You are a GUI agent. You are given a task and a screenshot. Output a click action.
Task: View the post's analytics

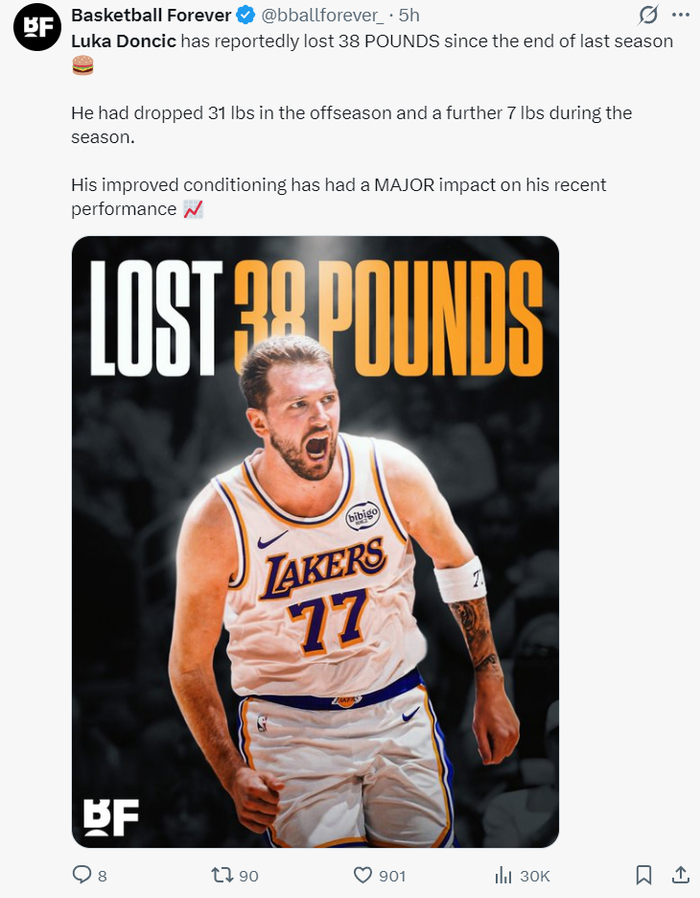[x=504, y=875]
